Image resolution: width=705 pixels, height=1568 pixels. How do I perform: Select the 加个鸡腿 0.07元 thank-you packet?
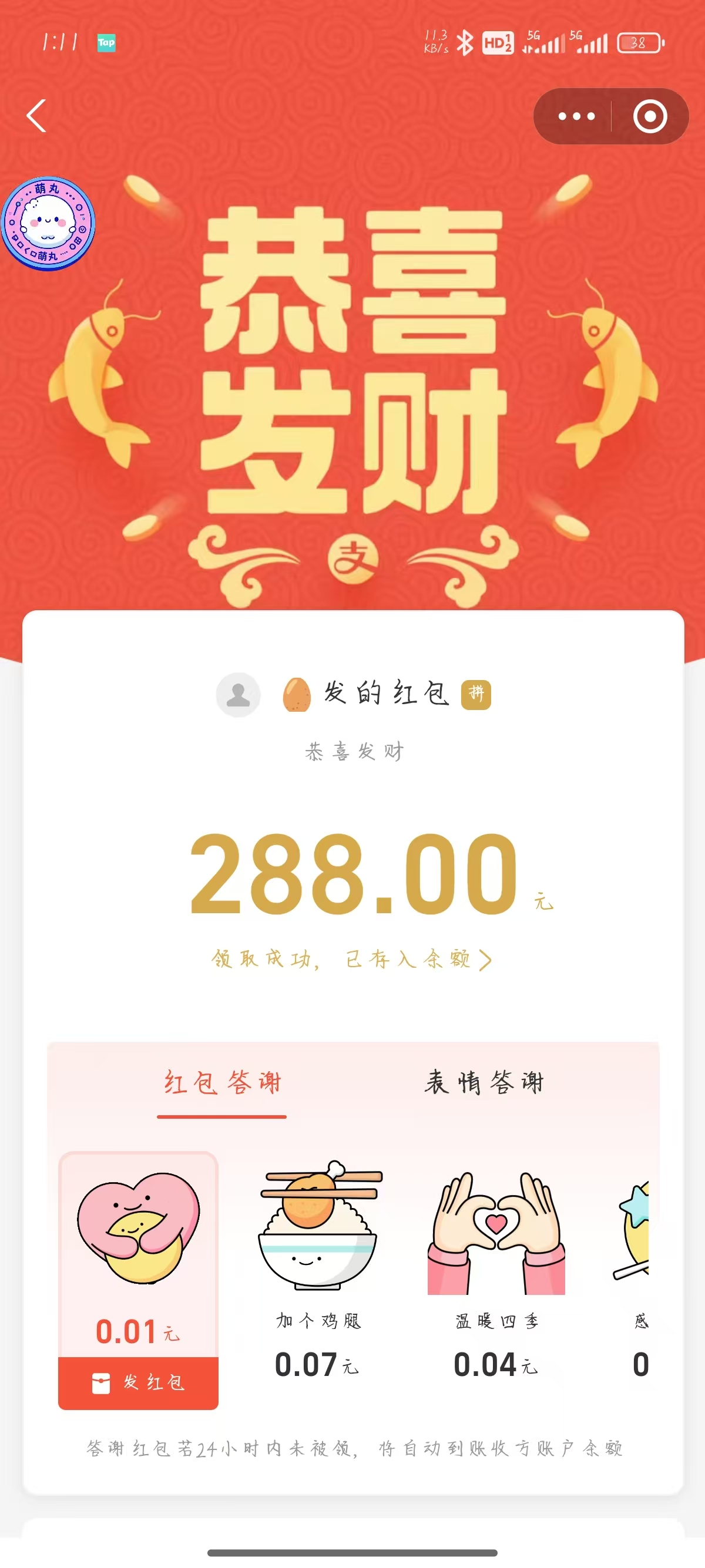[317, 1266]
